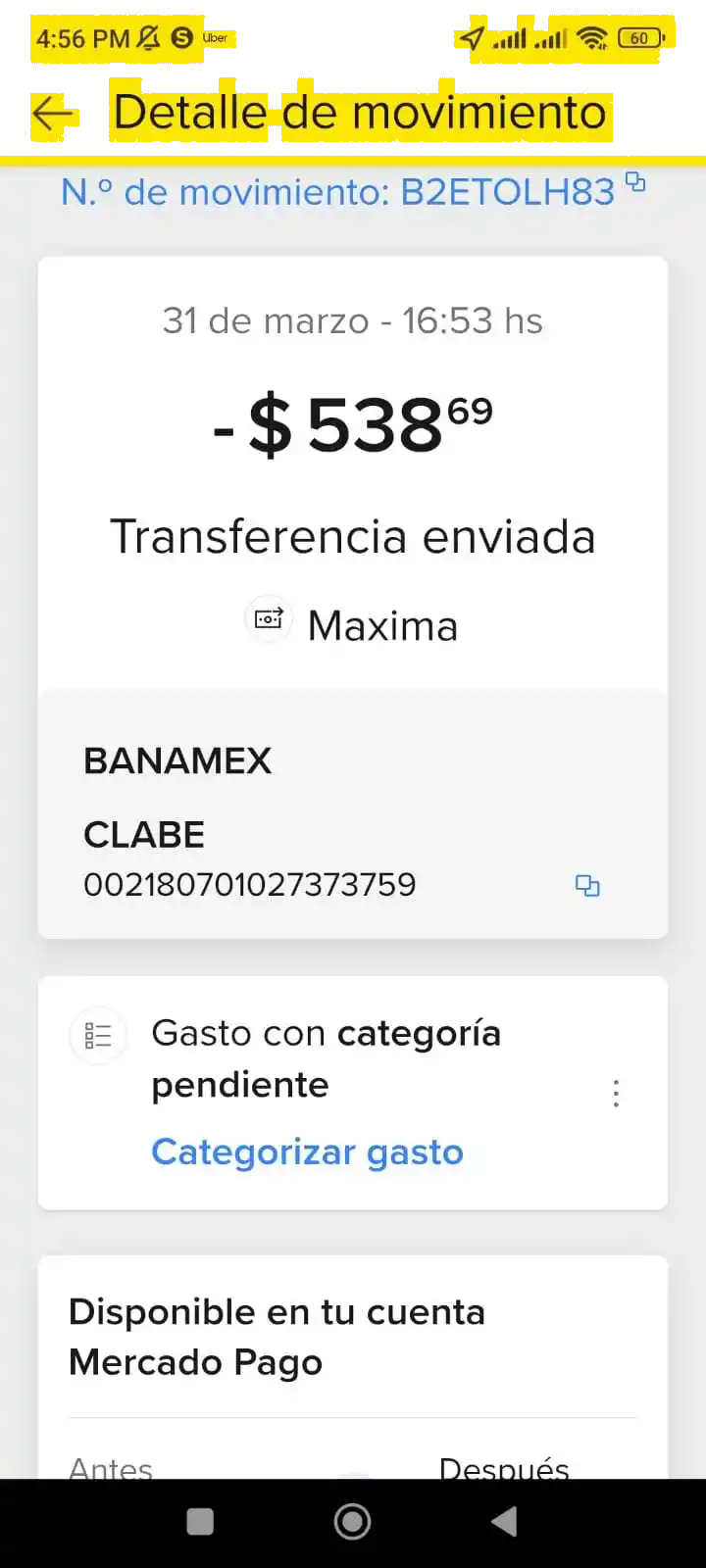This screenshot has width=706, height=1568.
Task: Copy the CLABE account number
Action: [x=586, y=886]
